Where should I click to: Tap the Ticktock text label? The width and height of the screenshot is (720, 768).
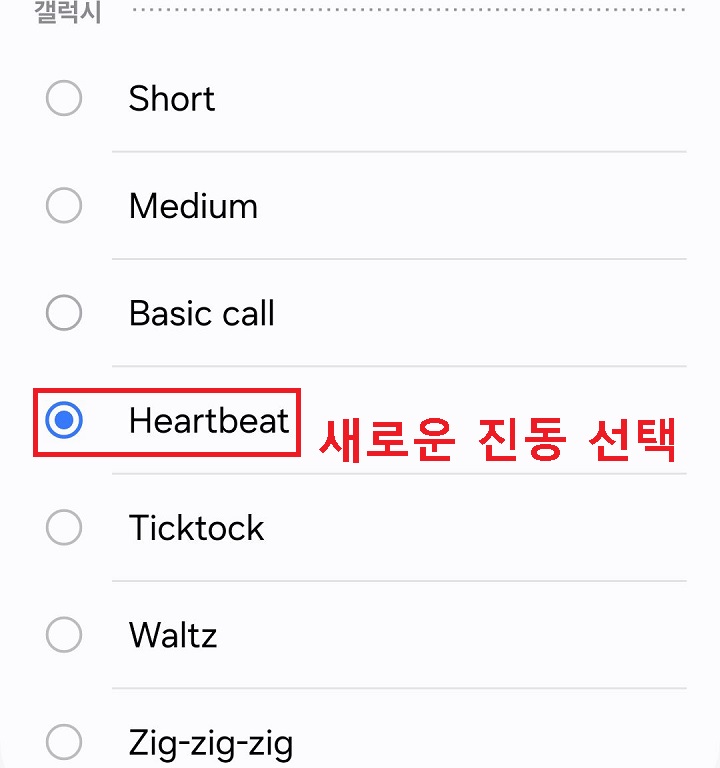click(x=196, y=528)
